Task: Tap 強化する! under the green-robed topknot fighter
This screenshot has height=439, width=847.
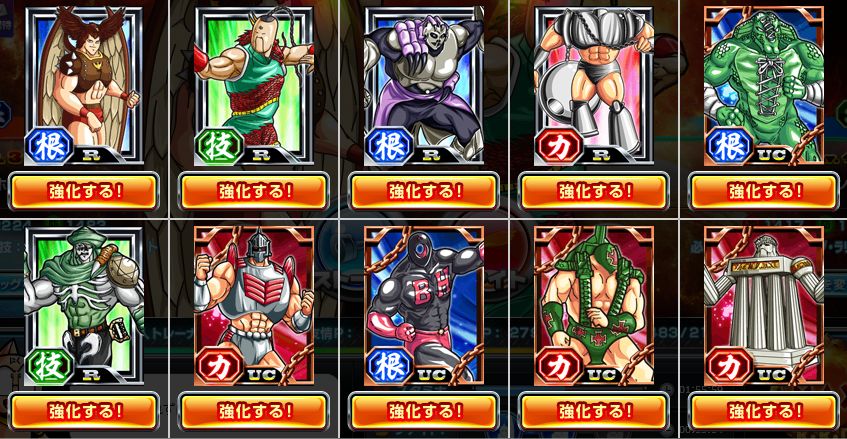Action: click(x=255, y=190)
